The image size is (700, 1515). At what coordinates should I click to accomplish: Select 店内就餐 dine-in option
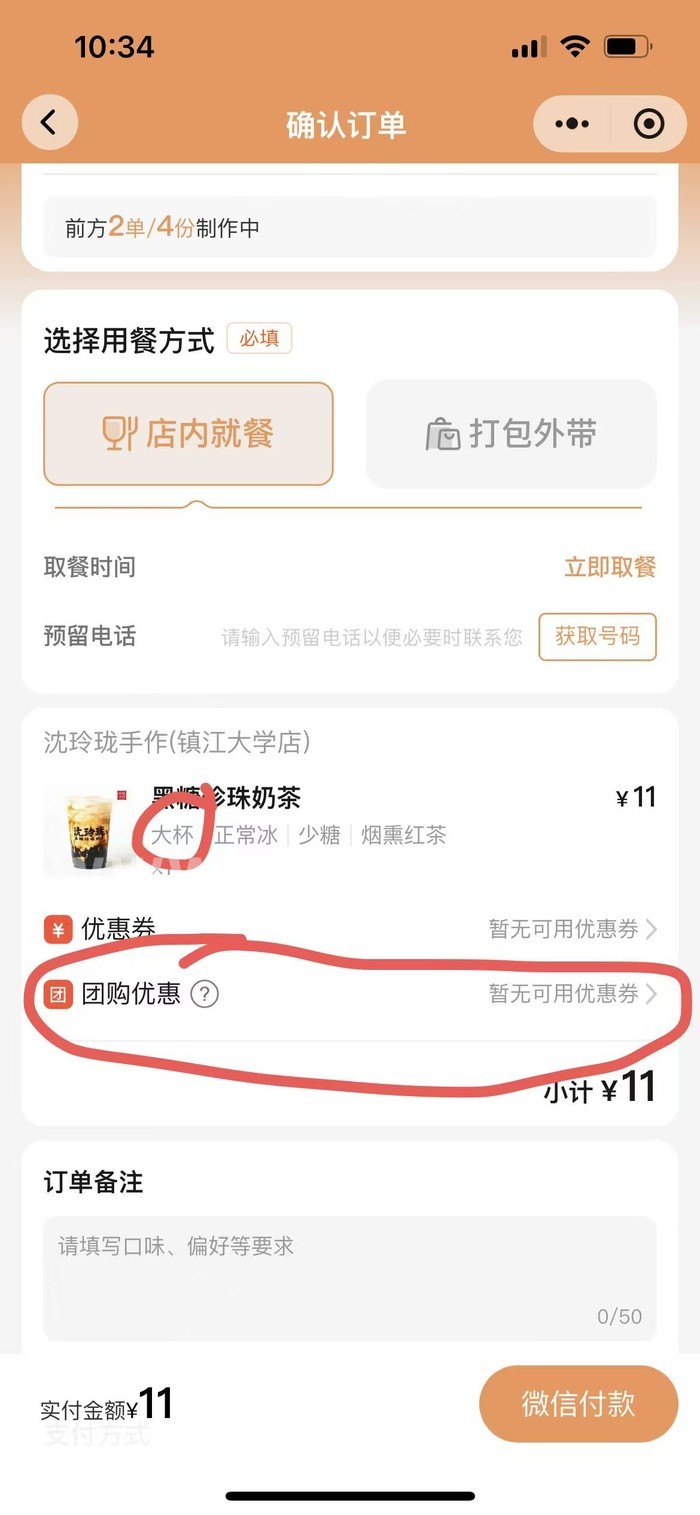point(188,434)
